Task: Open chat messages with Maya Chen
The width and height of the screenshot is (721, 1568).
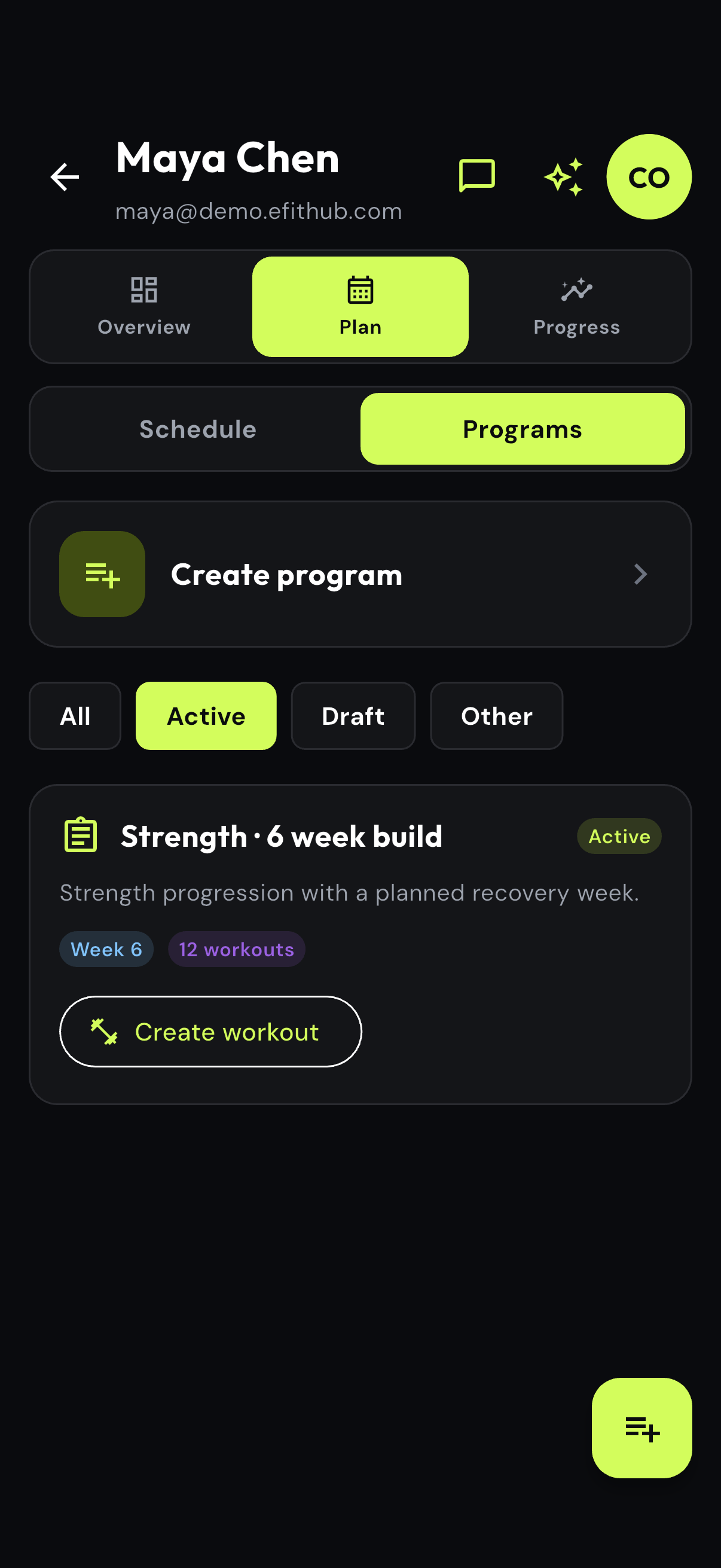Action: (476, 176)
